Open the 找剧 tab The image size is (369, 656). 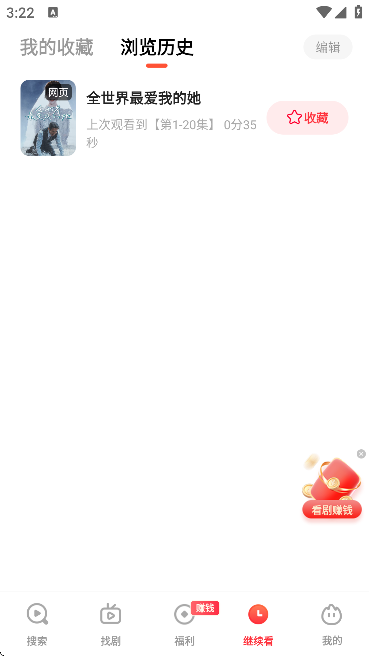[x=111, y=624]
